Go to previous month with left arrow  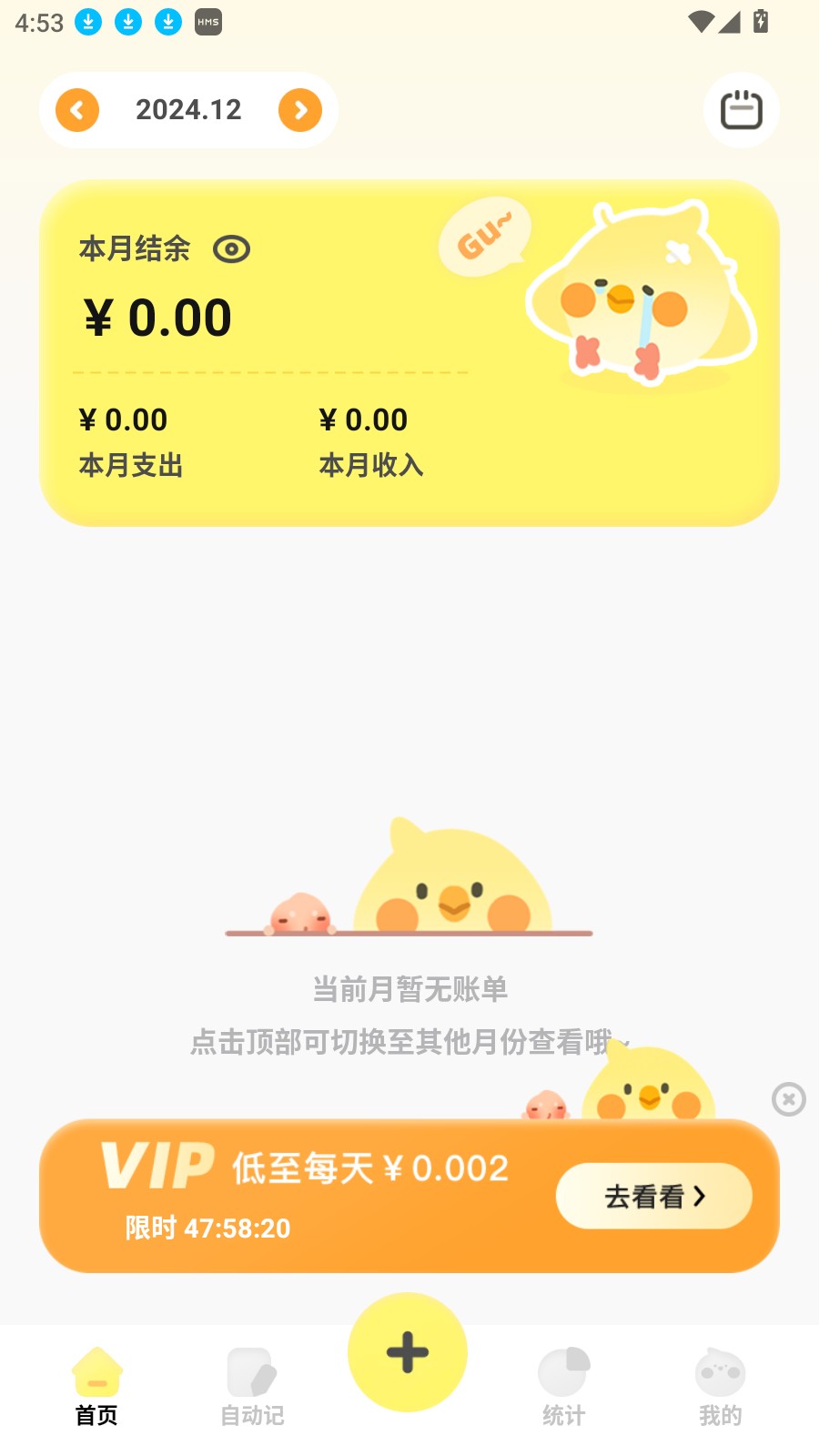click(x=76, y=109)
